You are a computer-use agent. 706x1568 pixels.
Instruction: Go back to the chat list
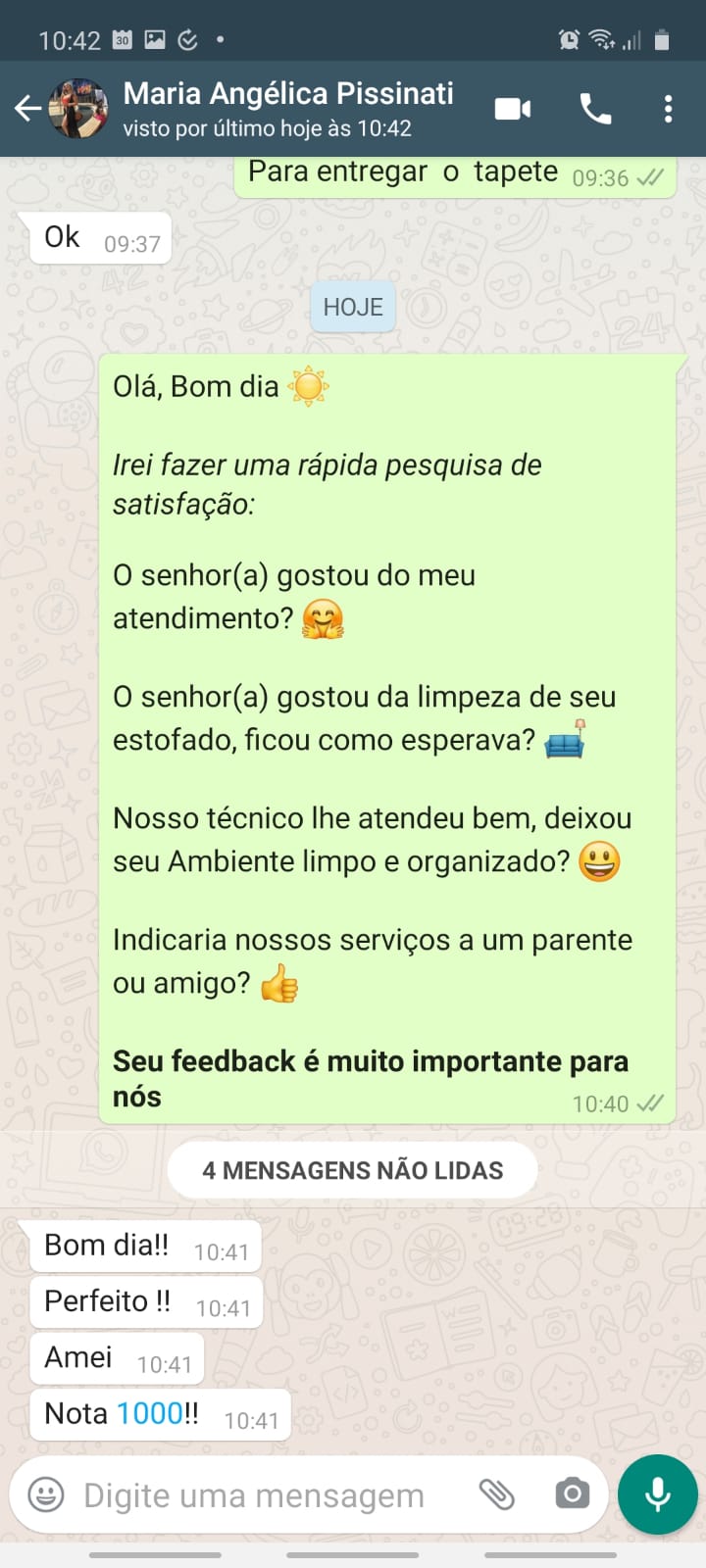click(x=27, y=109)
